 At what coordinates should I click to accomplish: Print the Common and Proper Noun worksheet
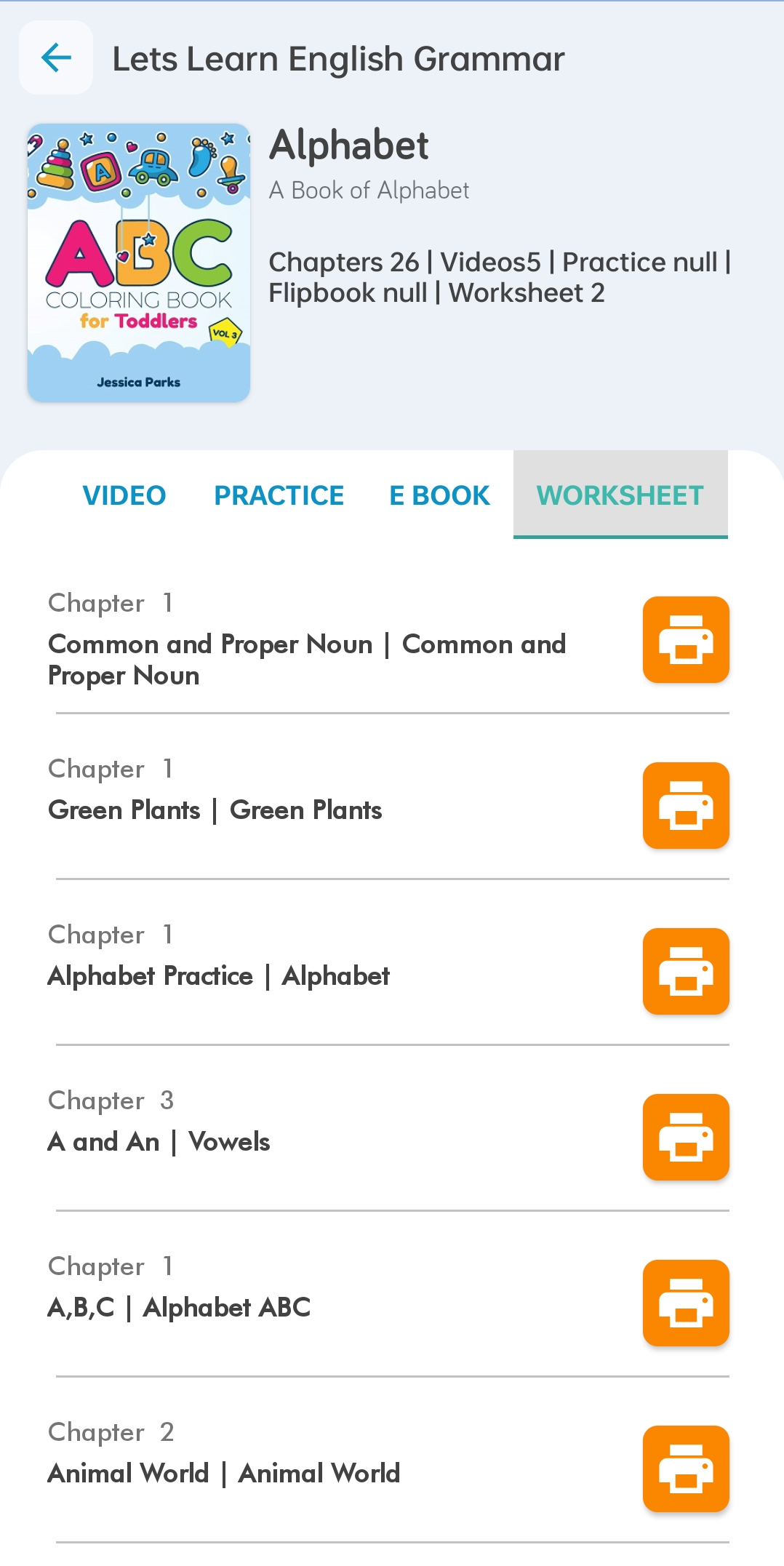pos(685,640)
